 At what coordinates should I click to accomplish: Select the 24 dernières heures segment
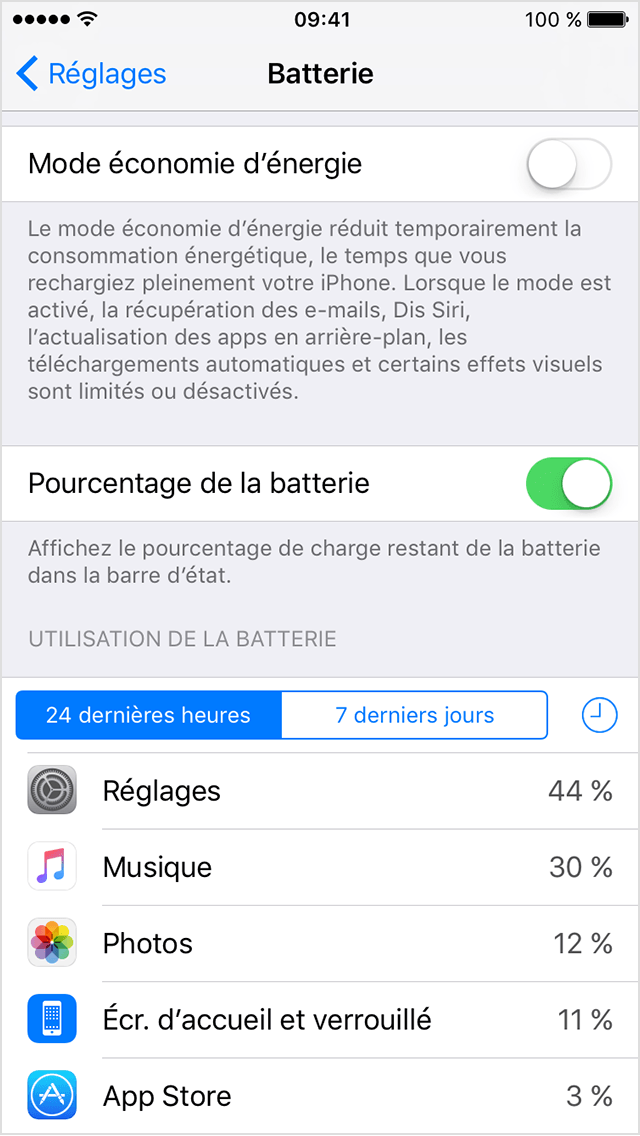149,715
